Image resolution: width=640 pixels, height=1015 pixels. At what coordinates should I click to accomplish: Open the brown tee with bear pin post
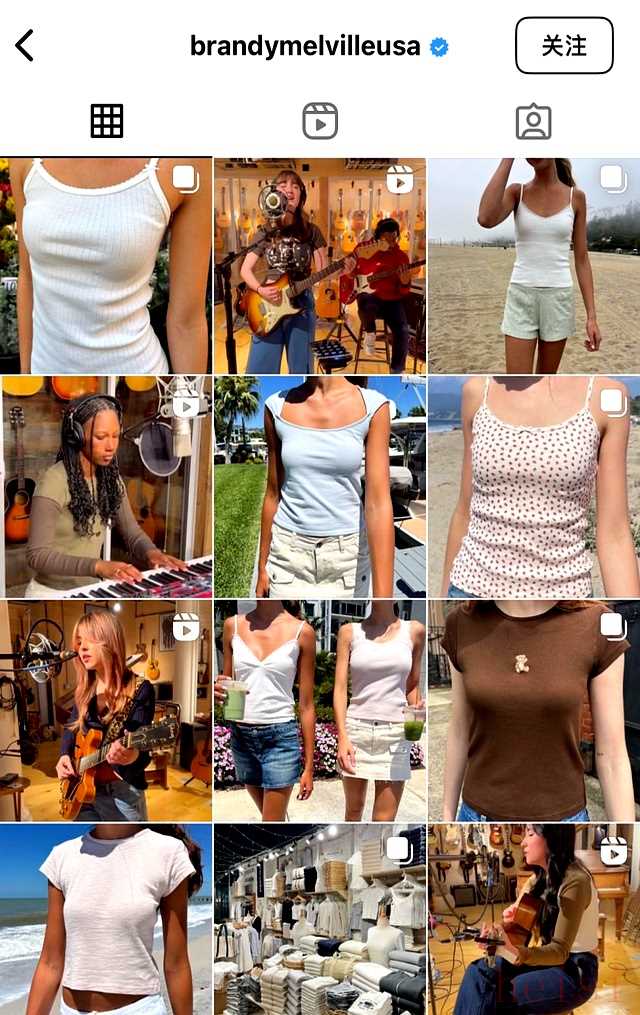coord(534,710)
